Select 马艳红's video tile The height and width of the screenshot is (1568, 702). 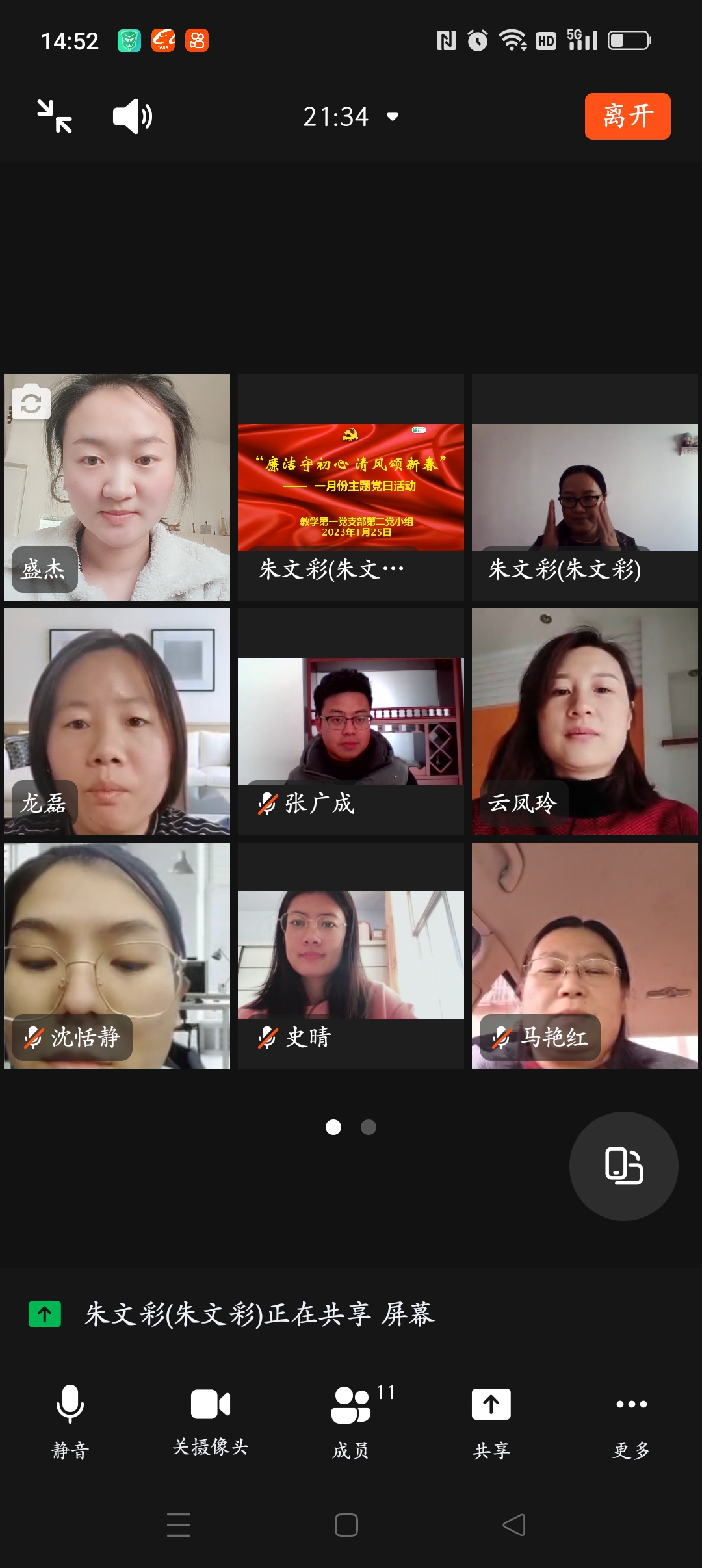(x=585, y=956)
